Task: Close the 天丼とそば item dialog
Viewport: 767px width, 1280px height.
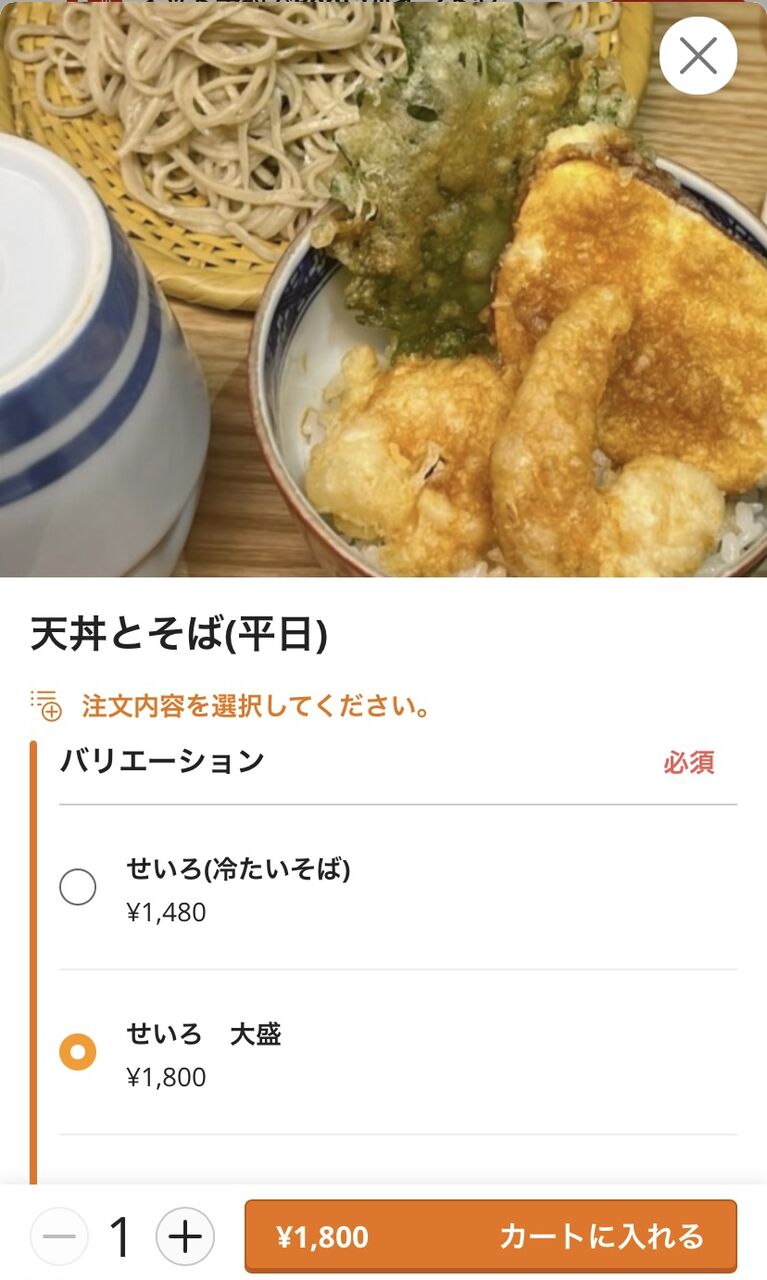Action: click(698, 56)
